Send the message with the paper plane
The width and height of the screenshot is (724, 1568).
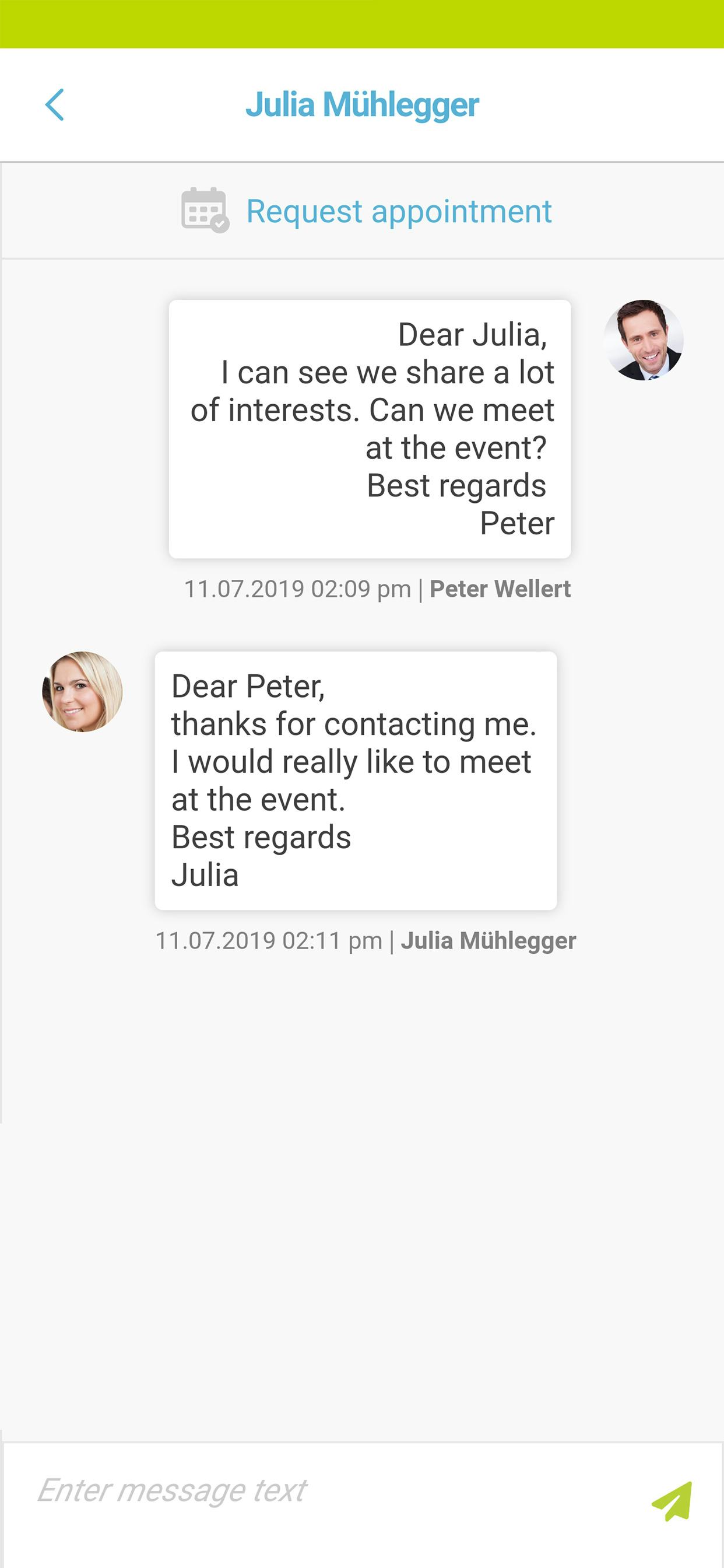point(672,1501)
